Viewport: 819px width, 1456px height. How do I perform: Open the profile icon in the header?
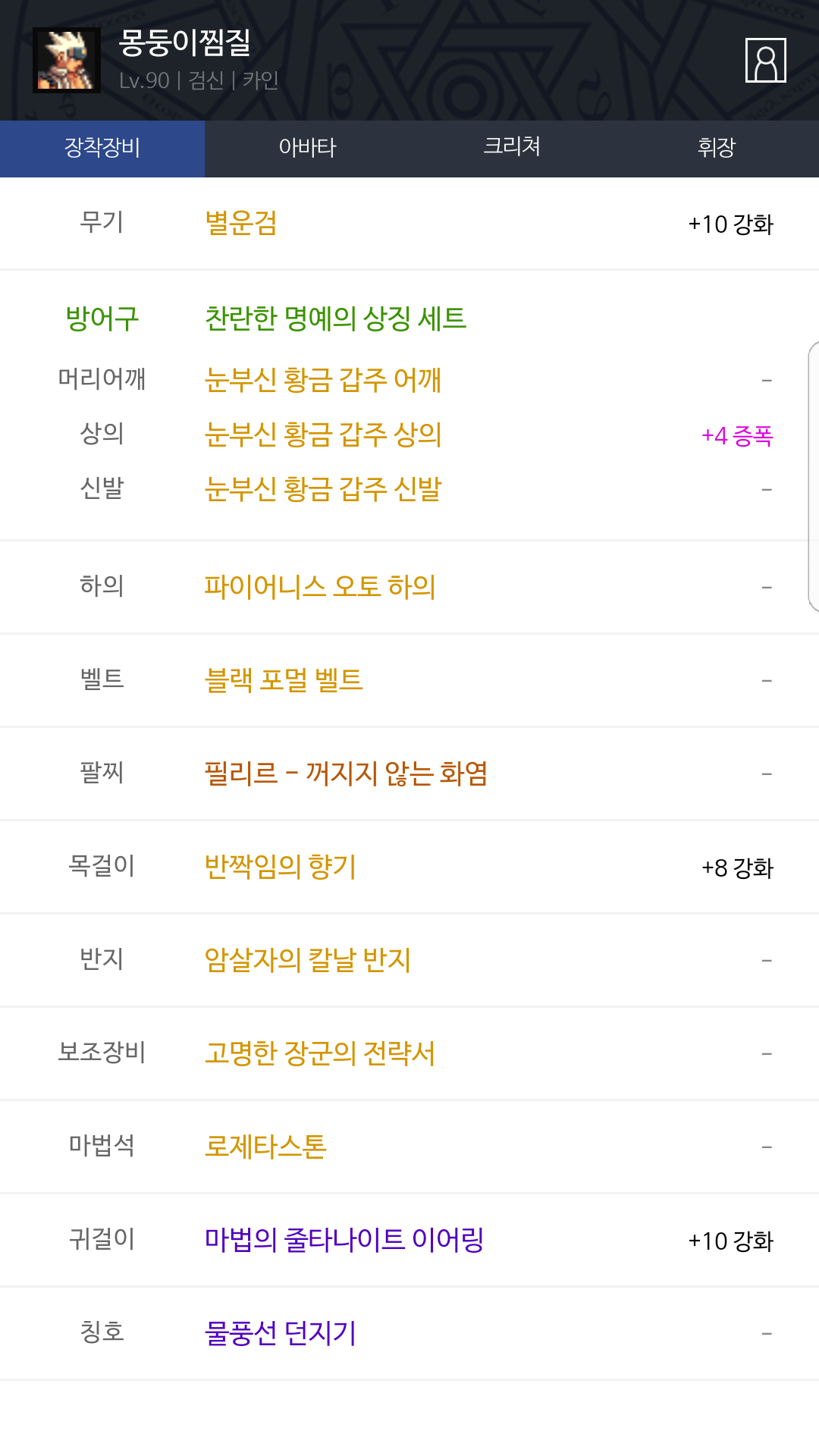[x=765, y=60]
